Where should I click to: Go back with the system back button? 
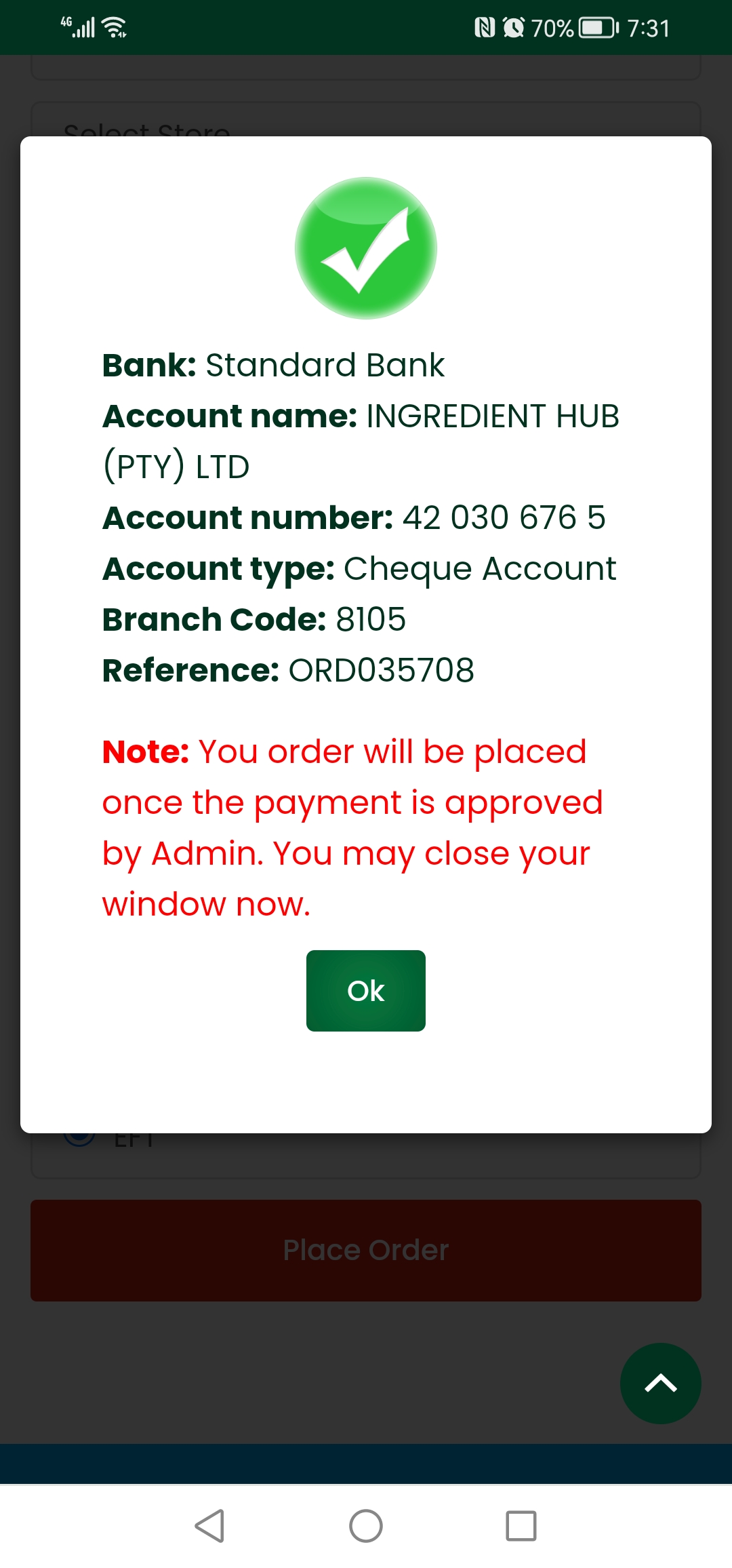209,1526
